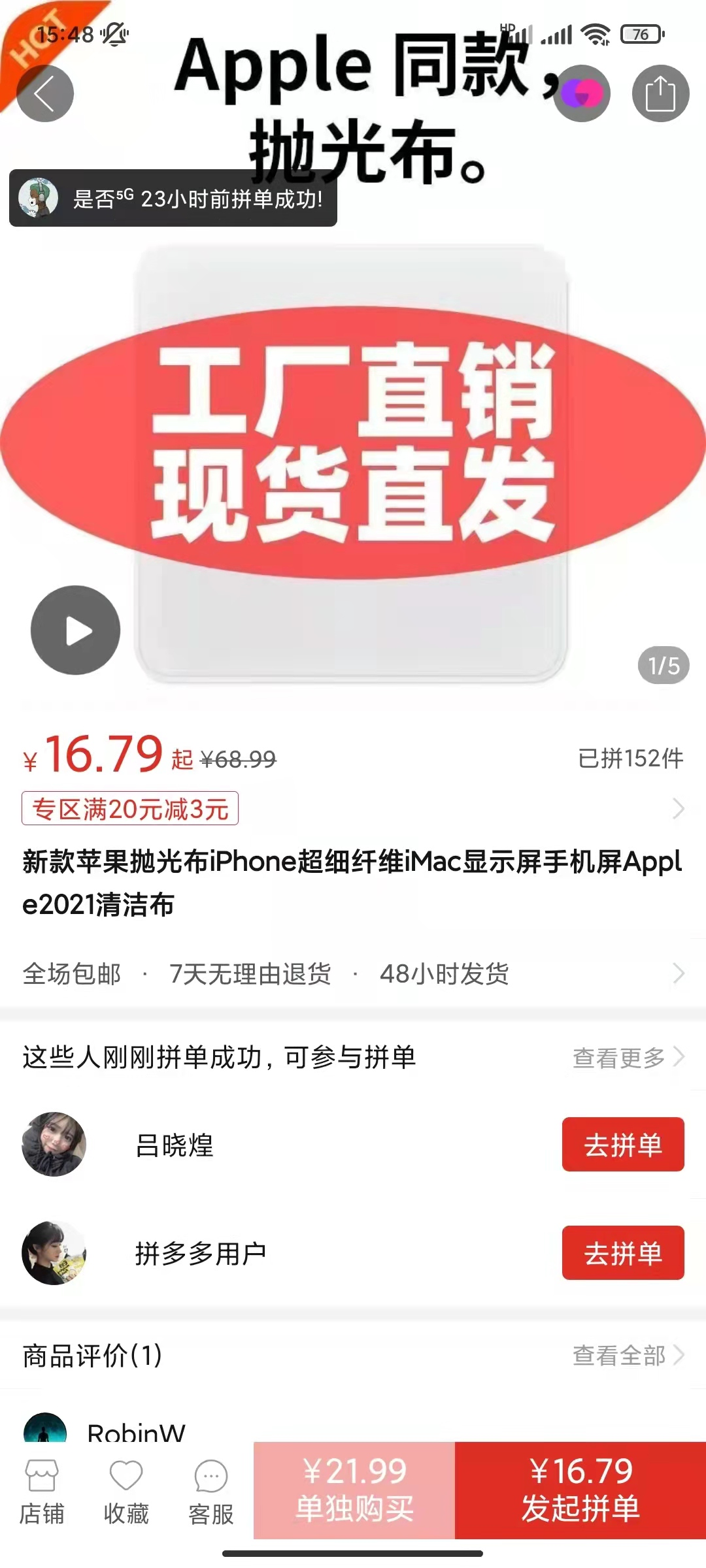
Task: Join 拼多多用户's group with 去拼单
Action: pyautogui.click(x=622, y=1253)
